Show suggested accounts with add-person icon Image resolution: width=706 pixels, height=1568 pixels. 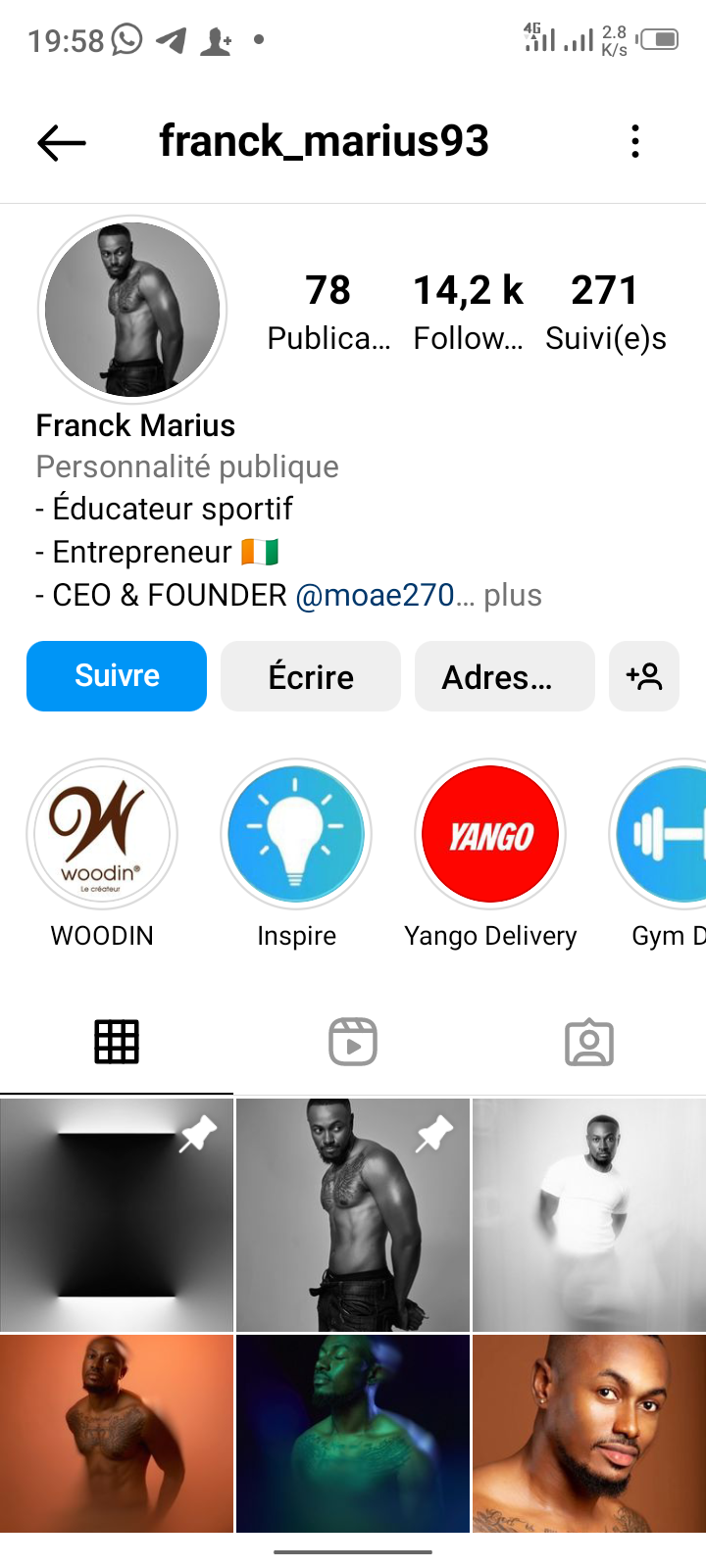tap(644, 676)
